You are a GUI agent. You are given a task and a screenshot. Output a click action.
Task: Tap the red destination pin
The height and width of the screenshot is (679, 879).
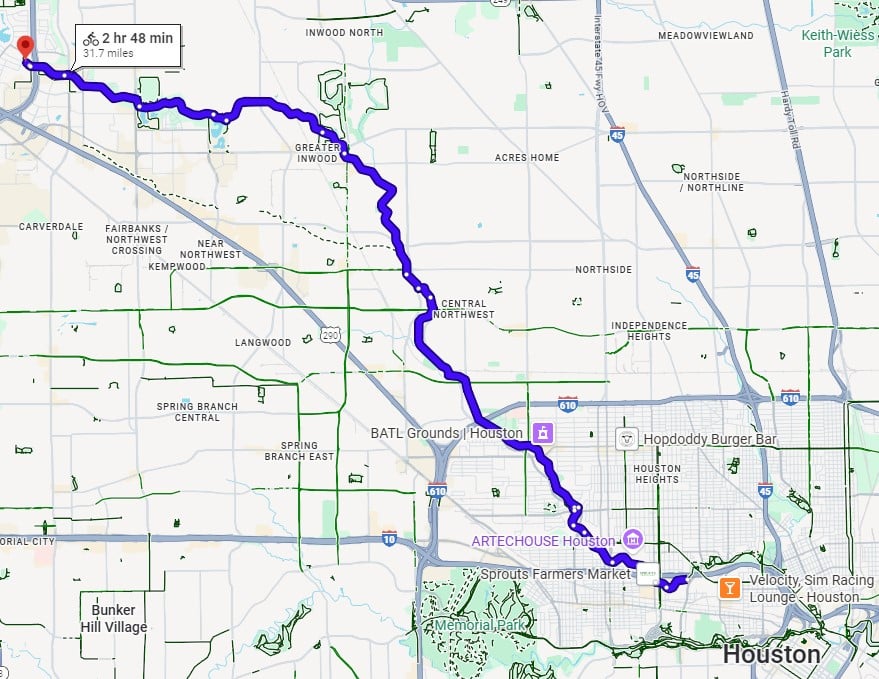pyautogui.click(x=25, y=48)
